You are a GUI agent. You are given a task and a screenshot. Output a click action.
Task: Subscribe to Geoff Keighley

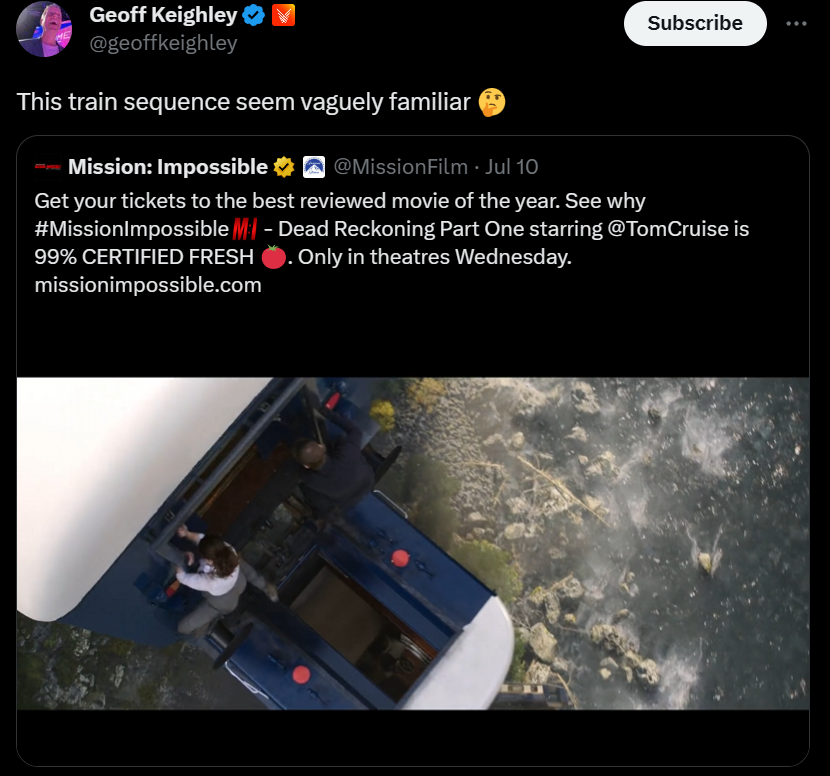[x=694, y=23]
